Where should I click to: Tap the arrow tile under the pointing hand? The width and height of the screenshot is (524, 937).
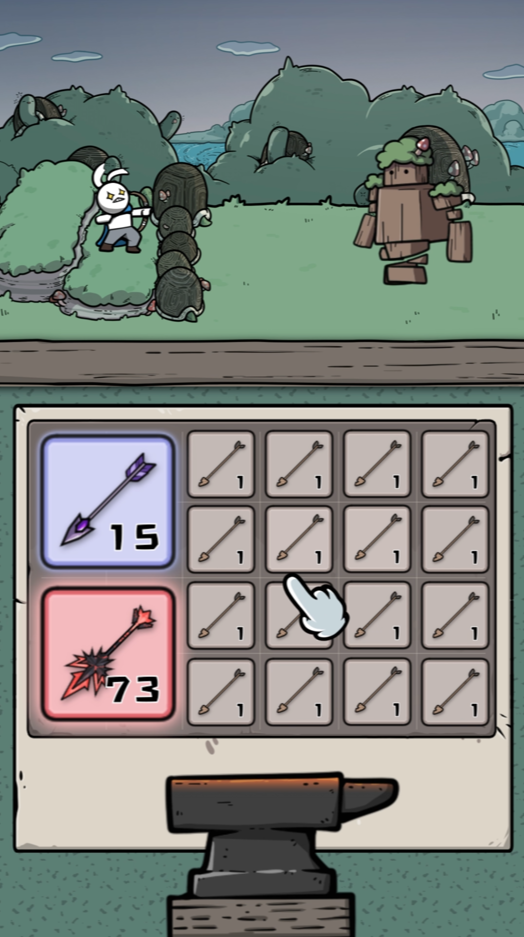pos(298,616)
